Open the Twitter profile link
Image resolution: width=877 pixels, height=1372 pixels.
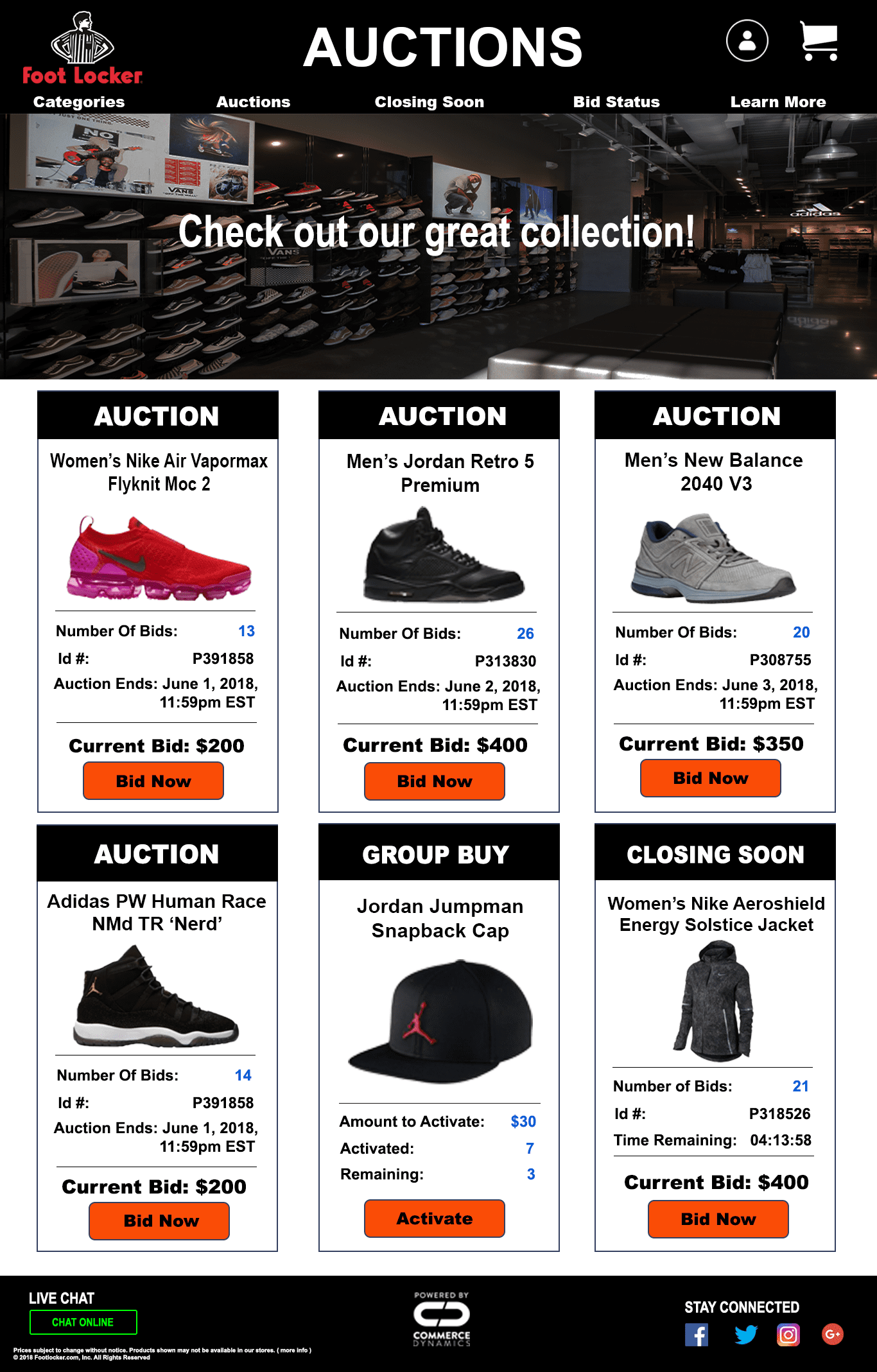tap(745, 1335)
